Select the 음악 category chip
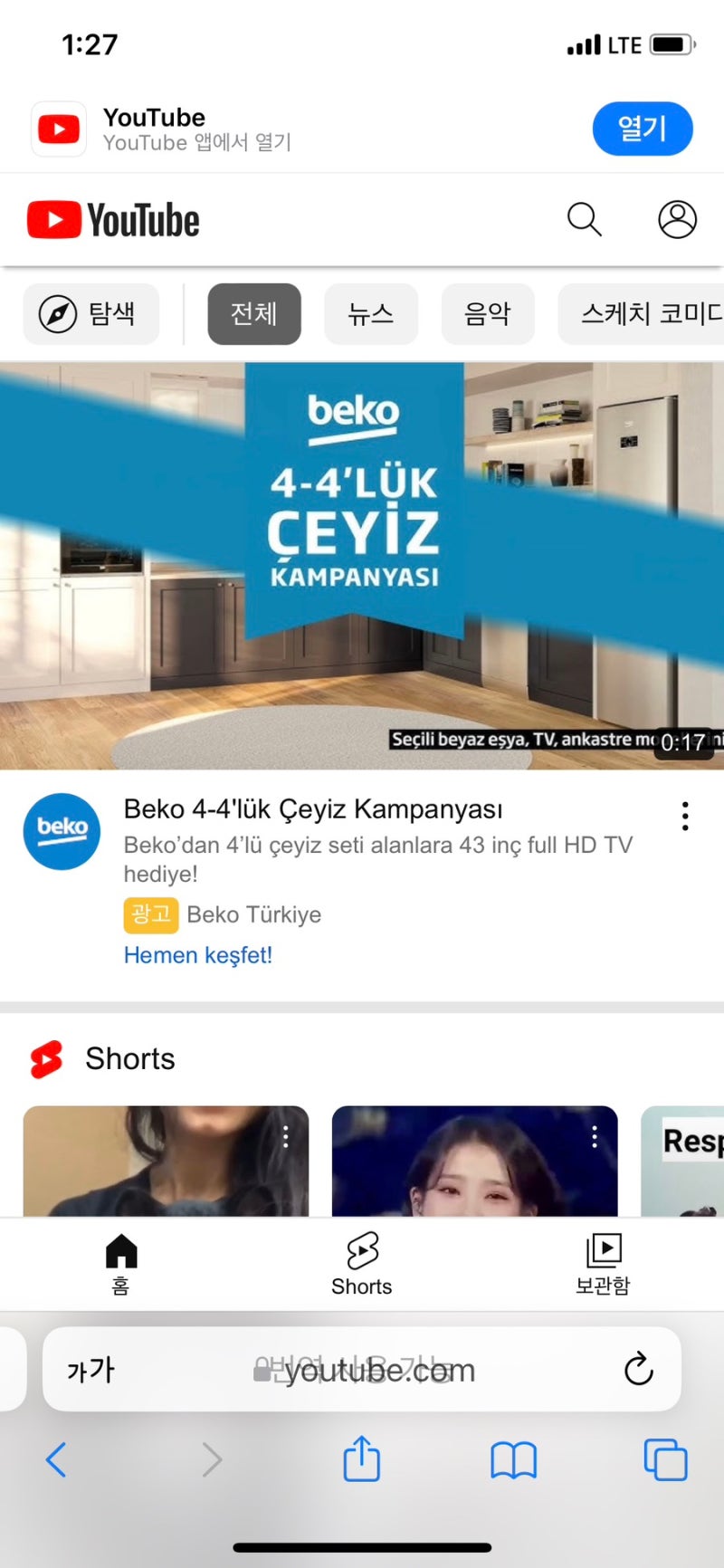This screenshot has width=724, height=1568. coord(488,314)
